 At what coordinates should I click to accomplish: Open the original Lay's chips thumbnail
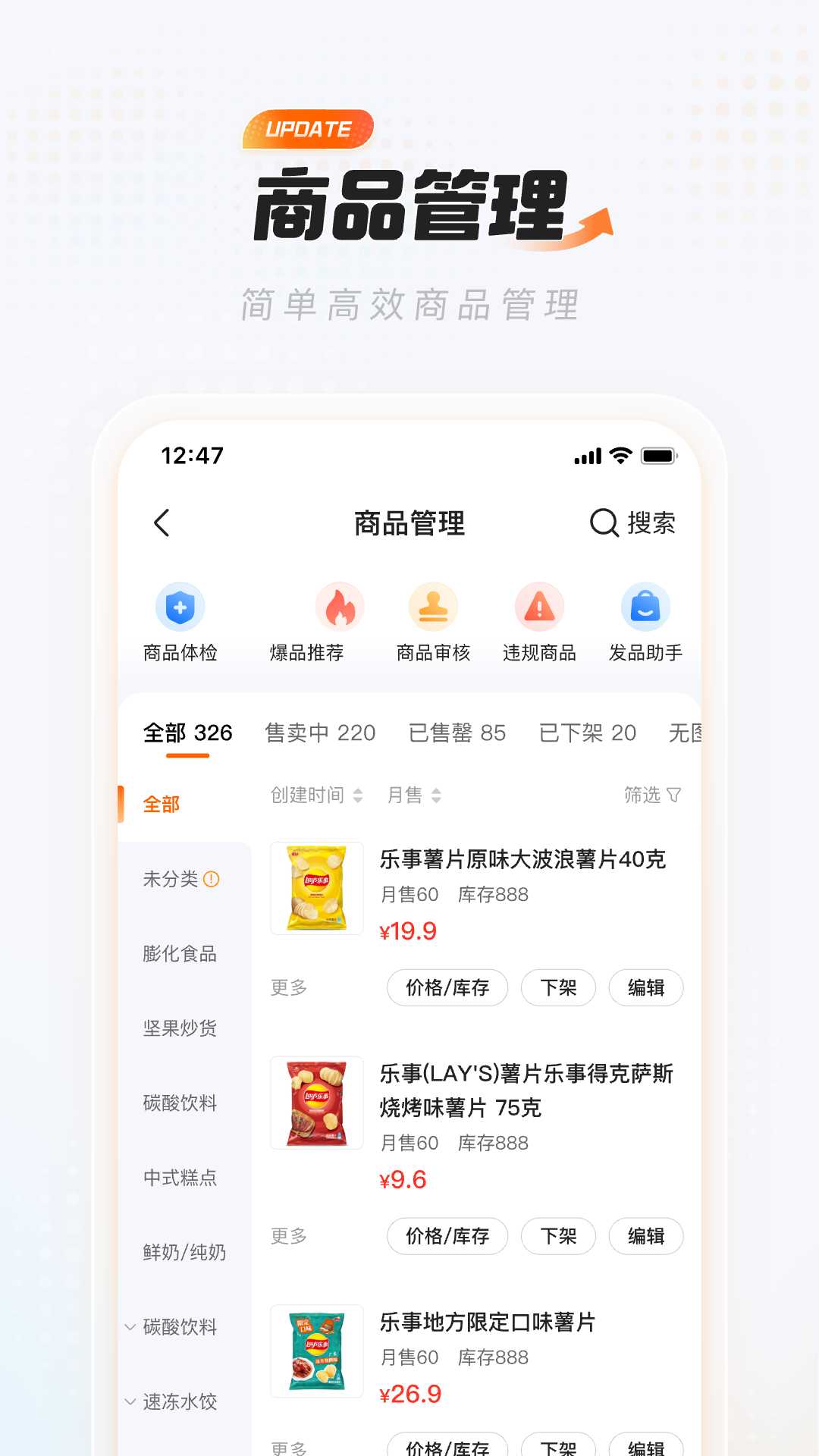pyautogui.click(x=317, y=889)
